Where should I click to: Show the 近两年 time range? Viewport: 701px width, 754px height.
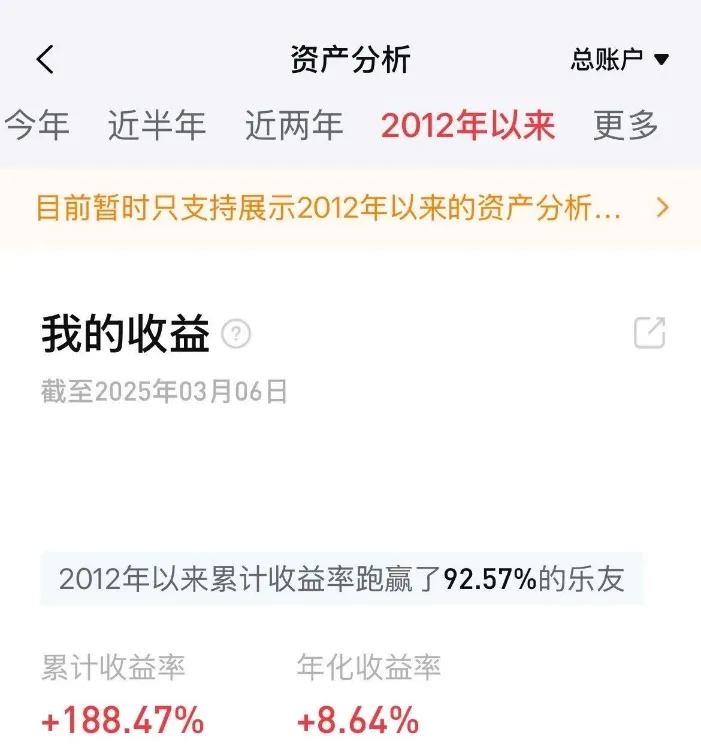(294, 126)
